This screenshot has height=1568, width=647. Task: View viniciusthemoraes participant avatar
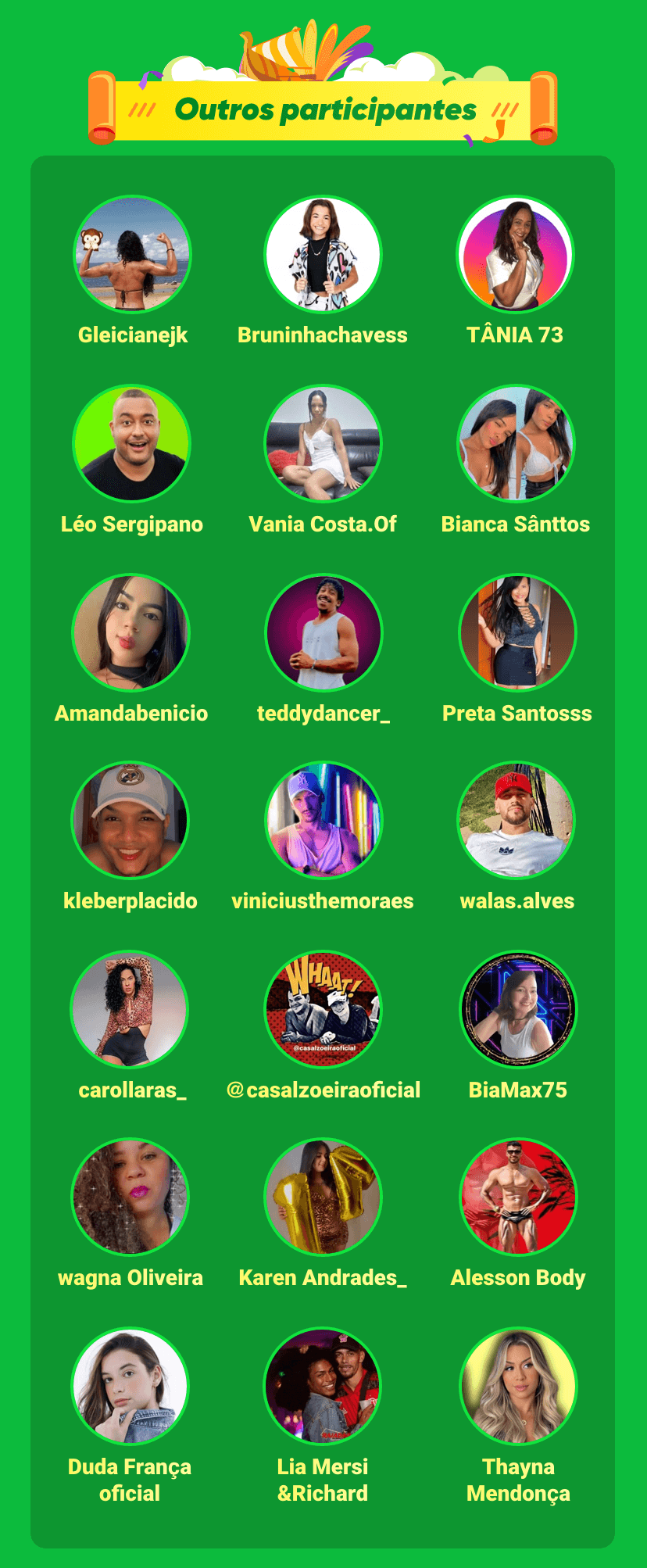tap(323, 820)
